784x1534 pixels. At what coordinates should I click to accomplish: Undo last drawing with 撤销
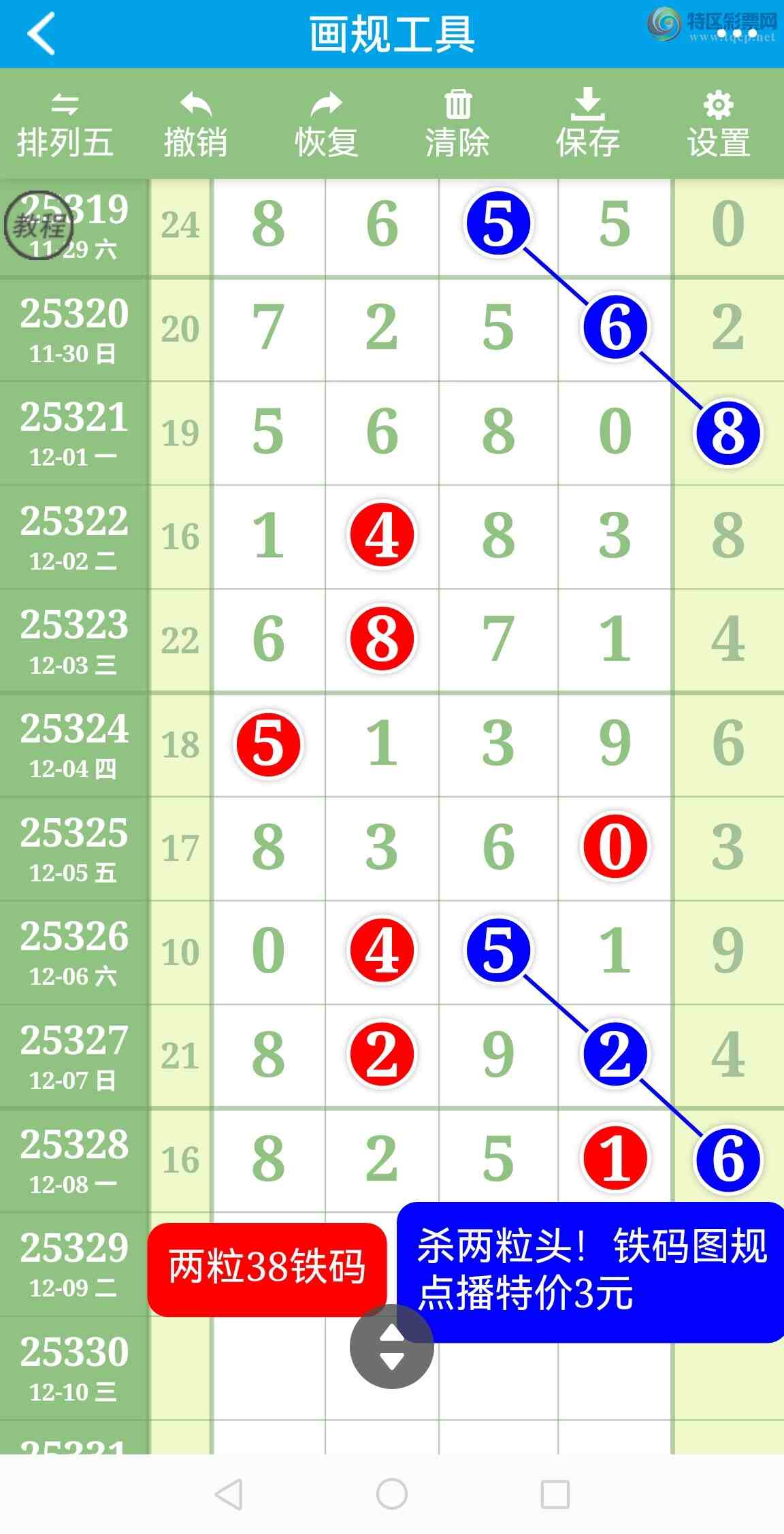[x=195, y=126]
